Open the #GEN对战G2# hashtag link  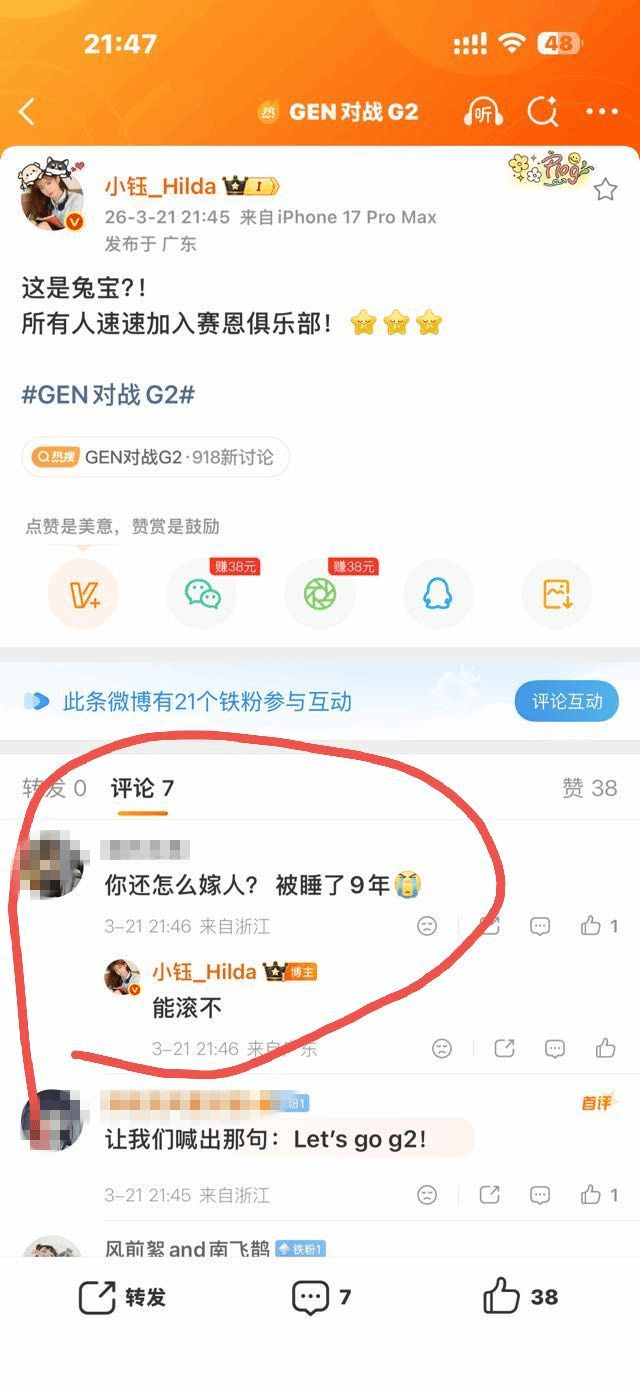coord(108,394)
